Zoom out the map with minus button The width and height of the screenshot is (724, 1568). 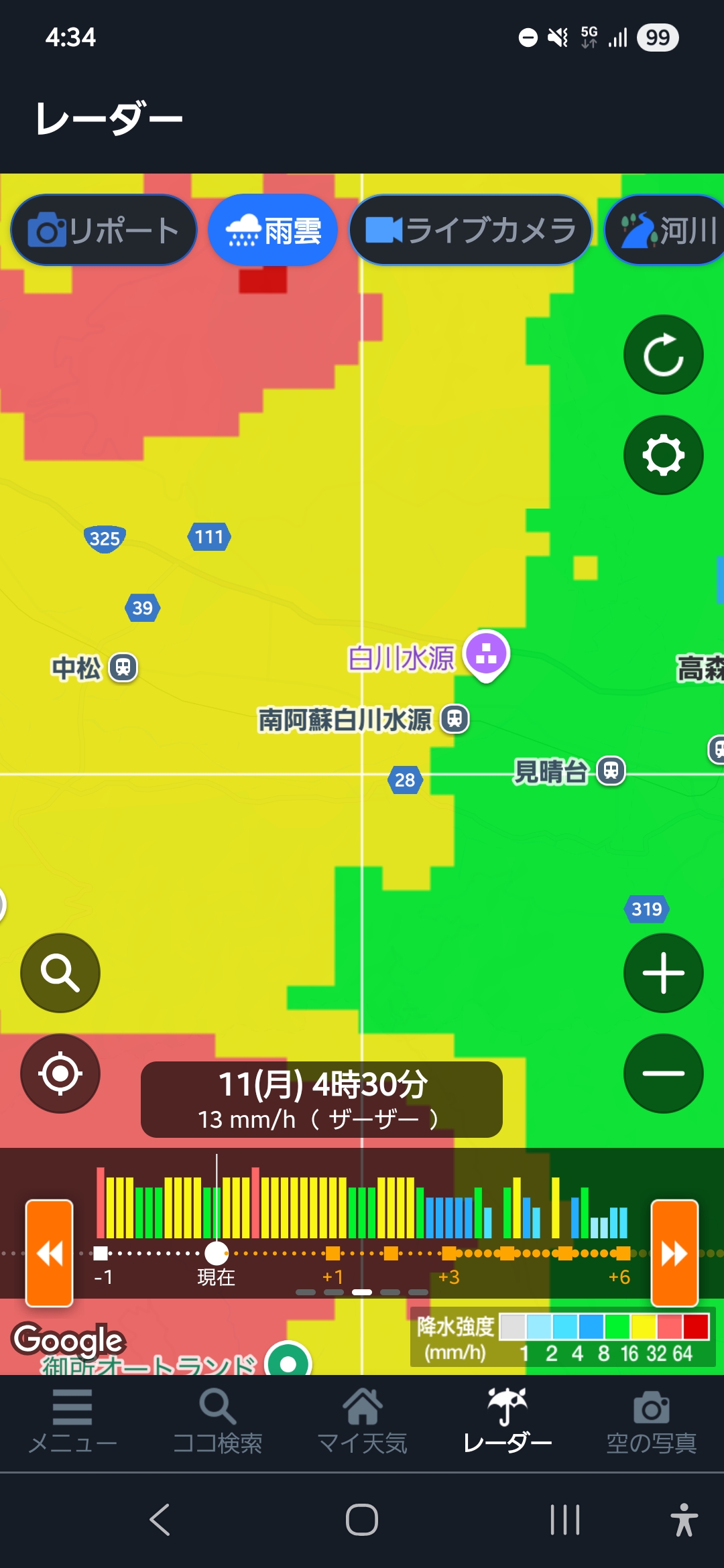(x=663, y=1073)
